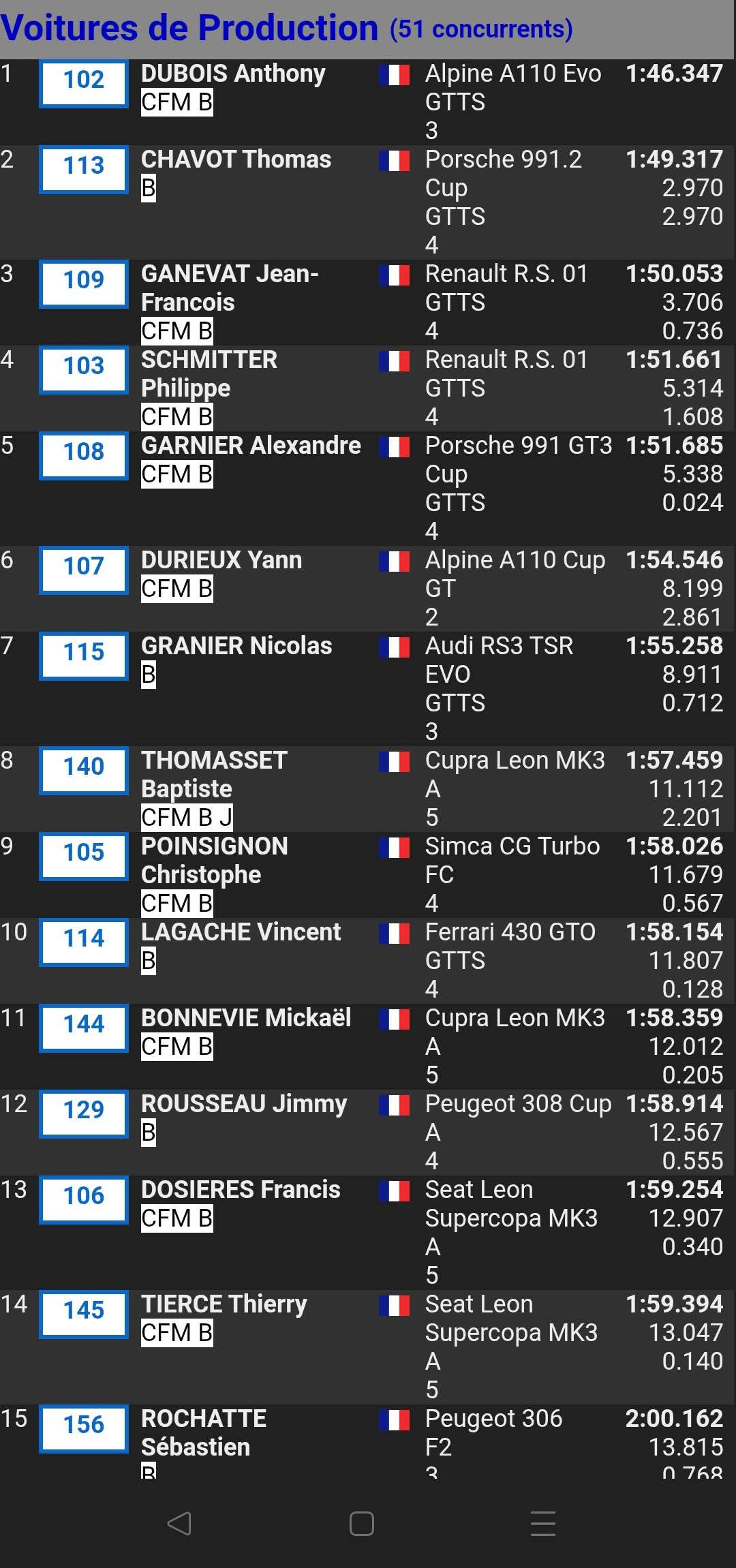Screen dimensions: 736x1568
Task: Go back using the system back button
Action: point(179,1524)
